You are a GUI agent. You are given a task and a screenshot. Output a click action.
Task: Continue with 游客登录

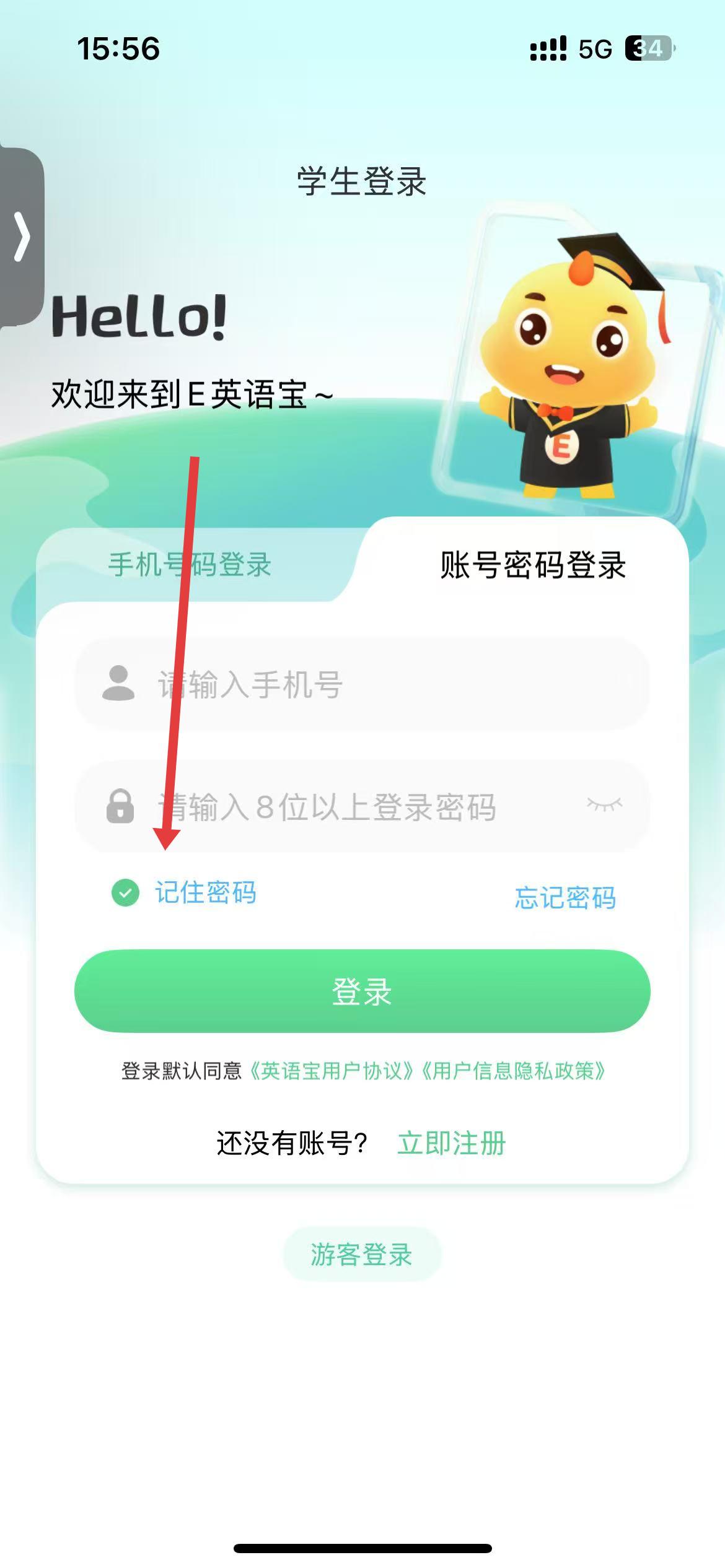pyautogui.click(x=362, y=1255)
